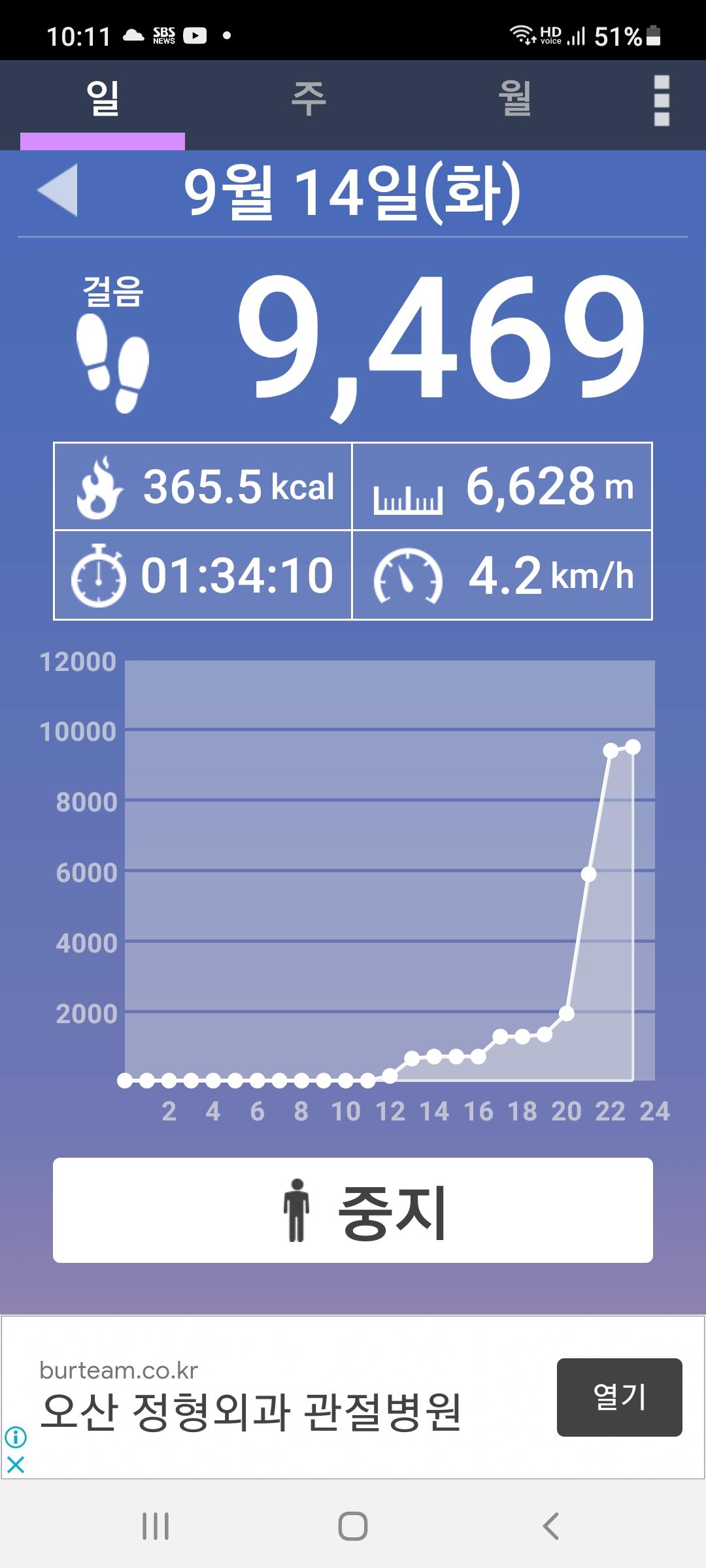The image size is (706, 1568).
Task: Return to the home screen
Action: click(353, 1526)
